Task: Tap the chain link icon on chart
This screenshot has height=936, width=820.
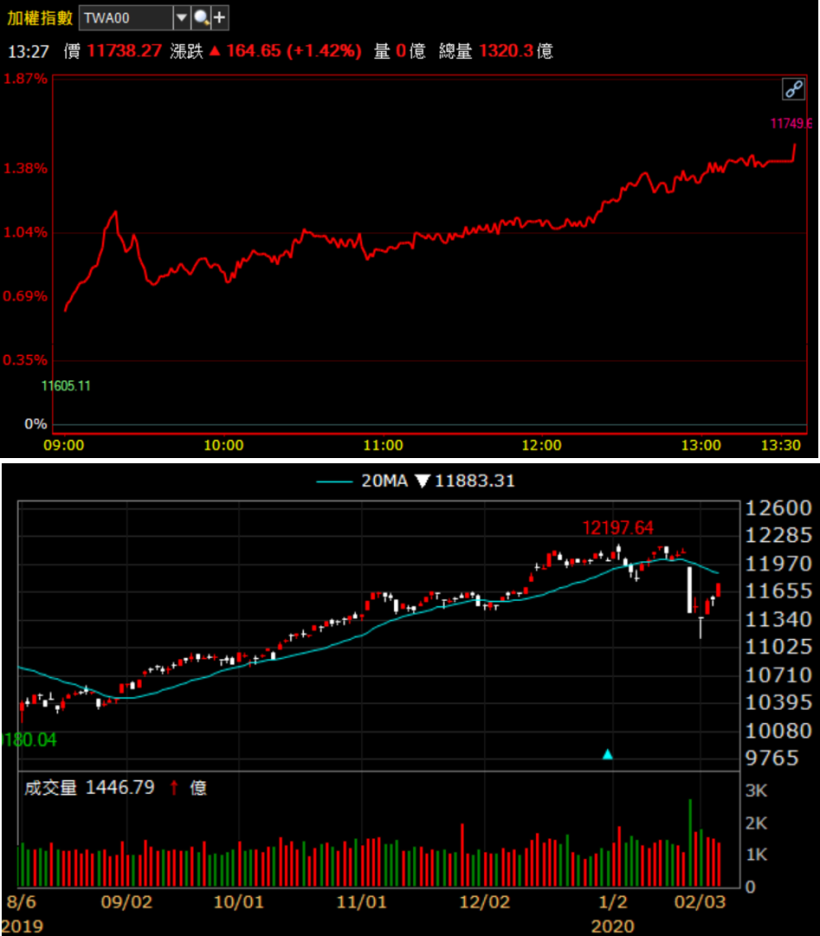Action: [x=793, y=89]
